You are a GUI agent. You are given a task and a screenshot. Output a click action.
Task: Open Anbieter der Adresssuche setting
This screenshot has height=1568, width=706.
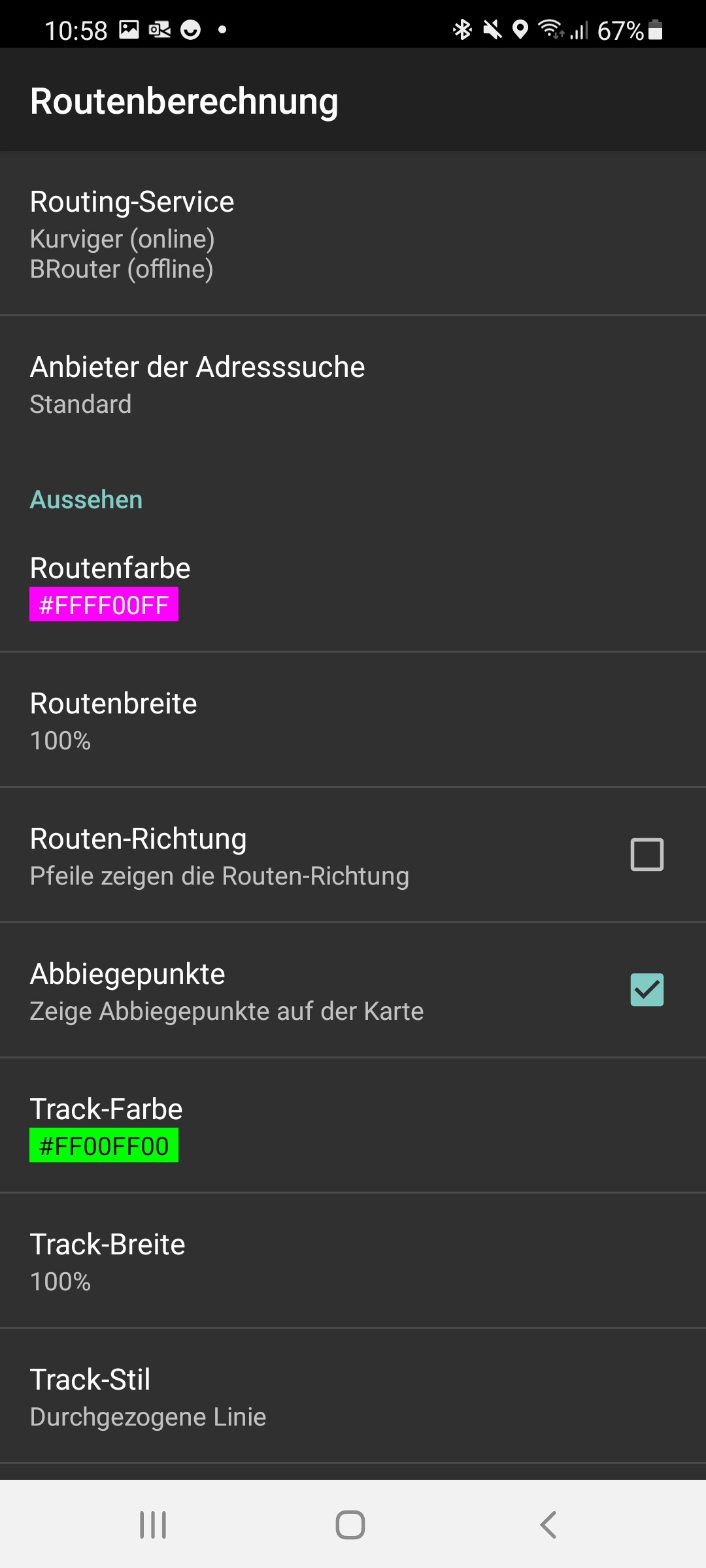coord(353,385)
